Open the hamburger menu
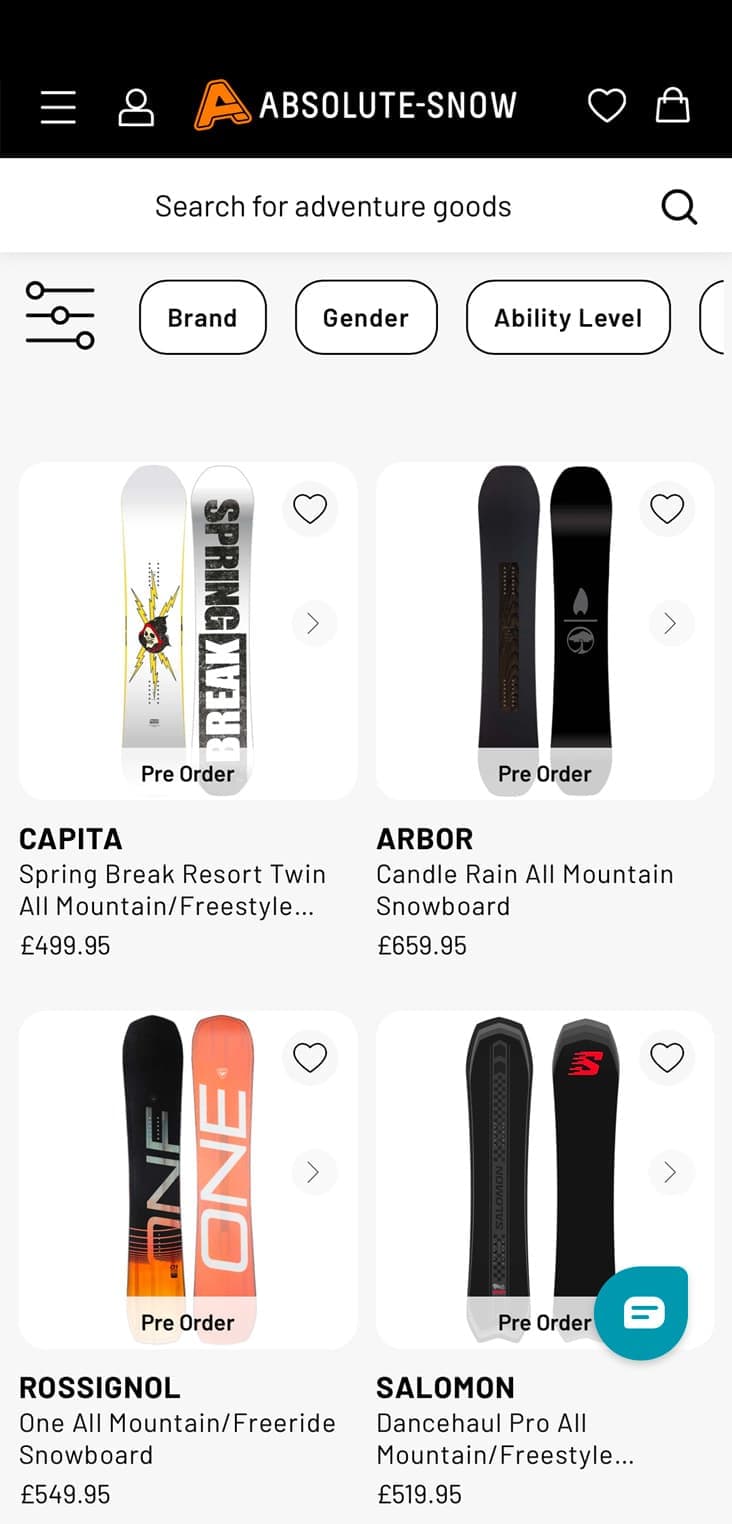 [x=58, y=106]
